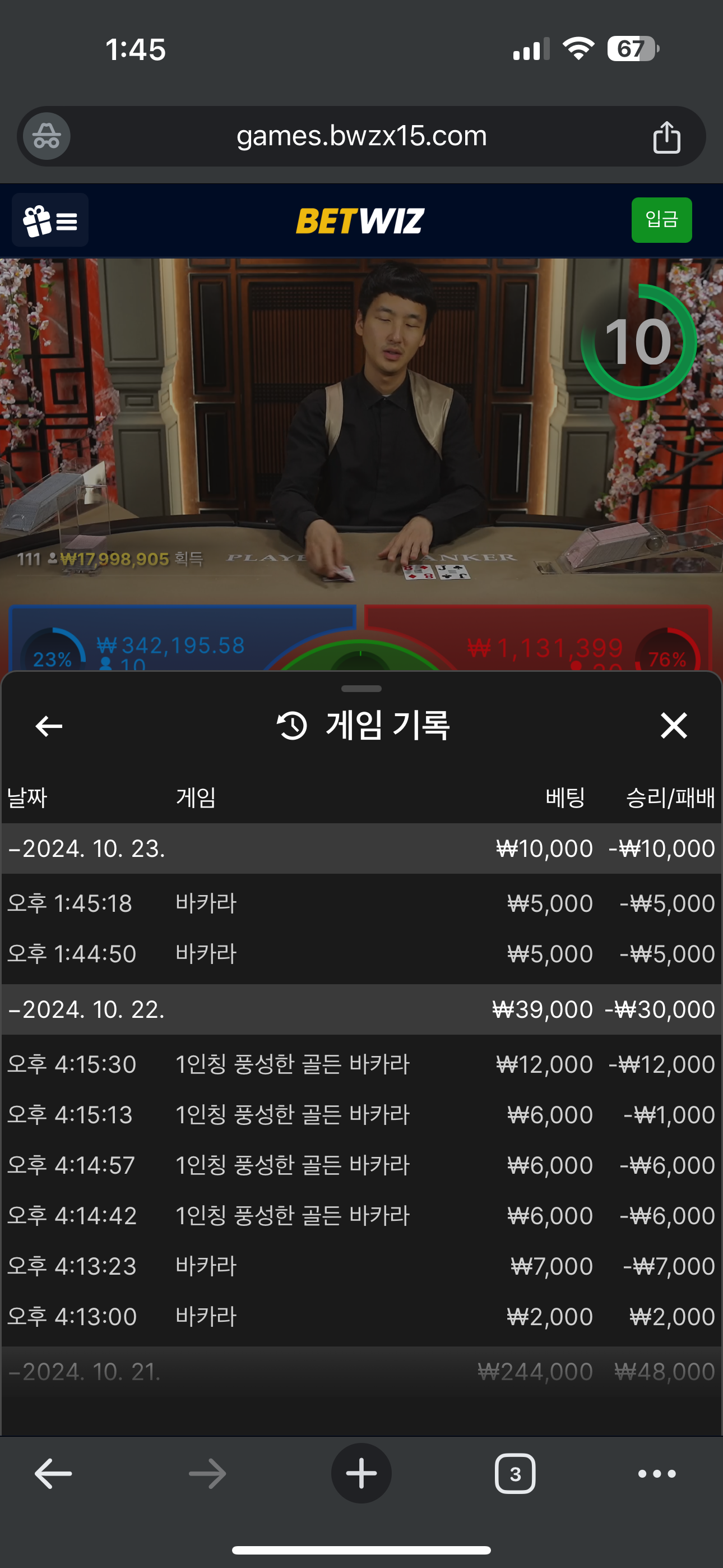Tap the address bar URL
The height and width of the screenshot is (1568, 723).
coord(361,136)
